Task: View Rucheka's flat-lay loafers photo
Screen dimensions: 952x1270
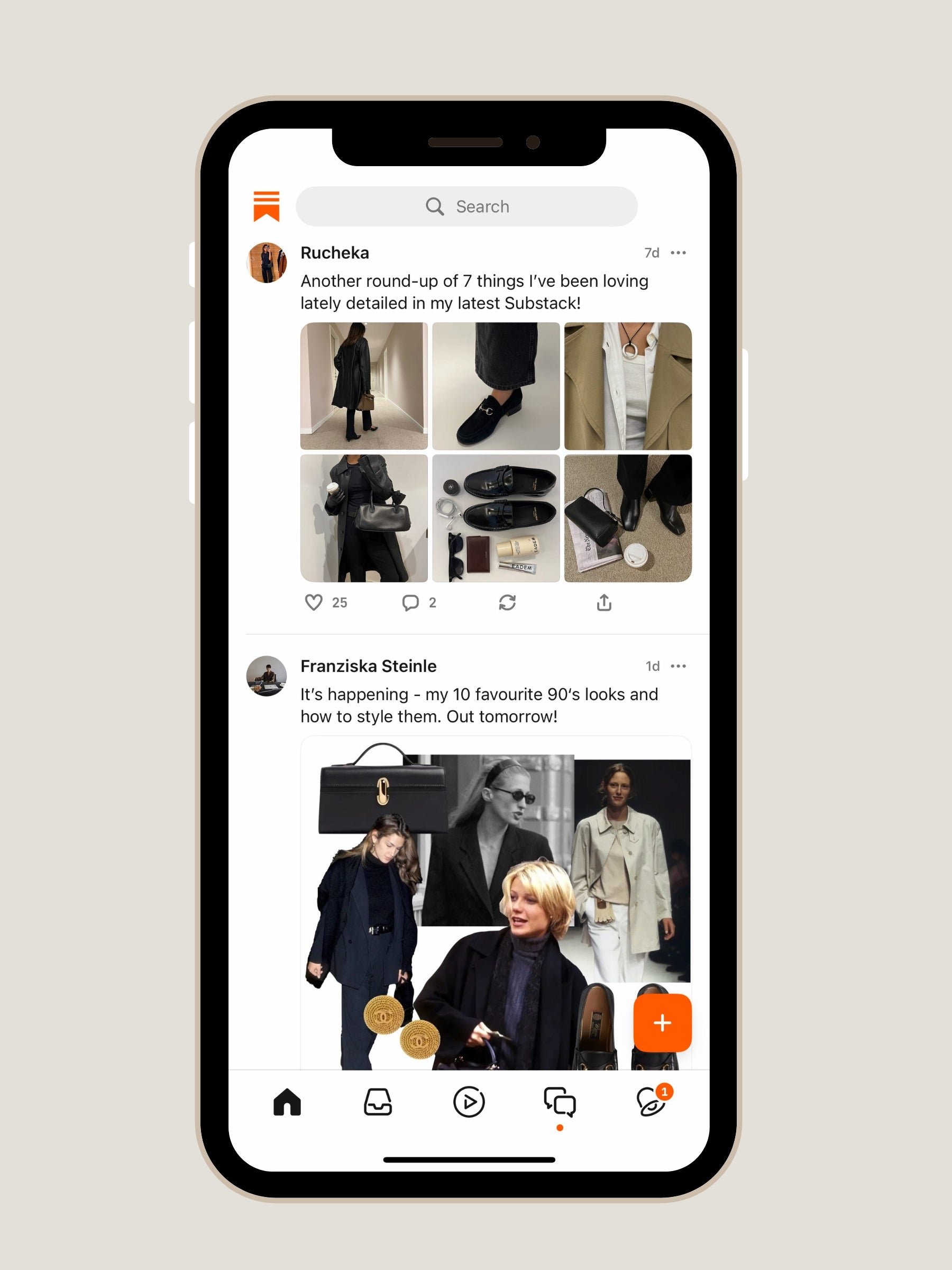Action: tap(496, 518)
